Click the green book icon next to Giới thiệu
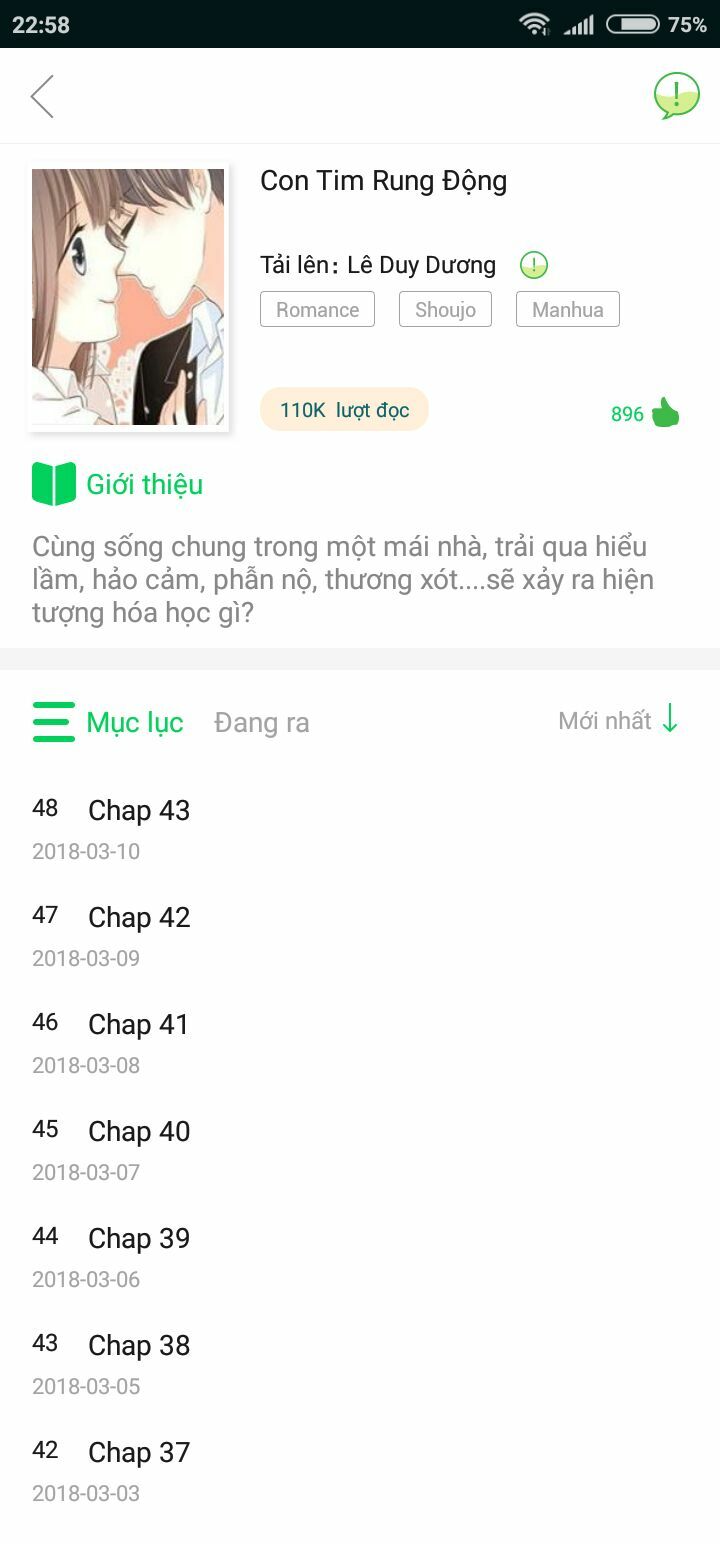 click(x=55, y=484)
